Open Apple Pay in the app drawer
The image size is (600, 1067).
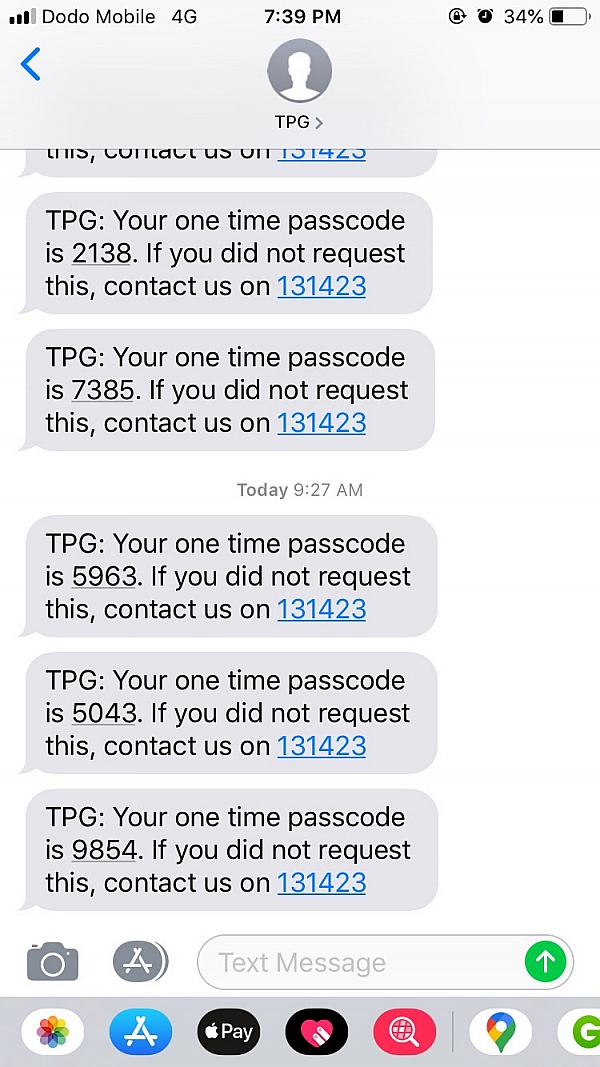tap(229, 1032)
